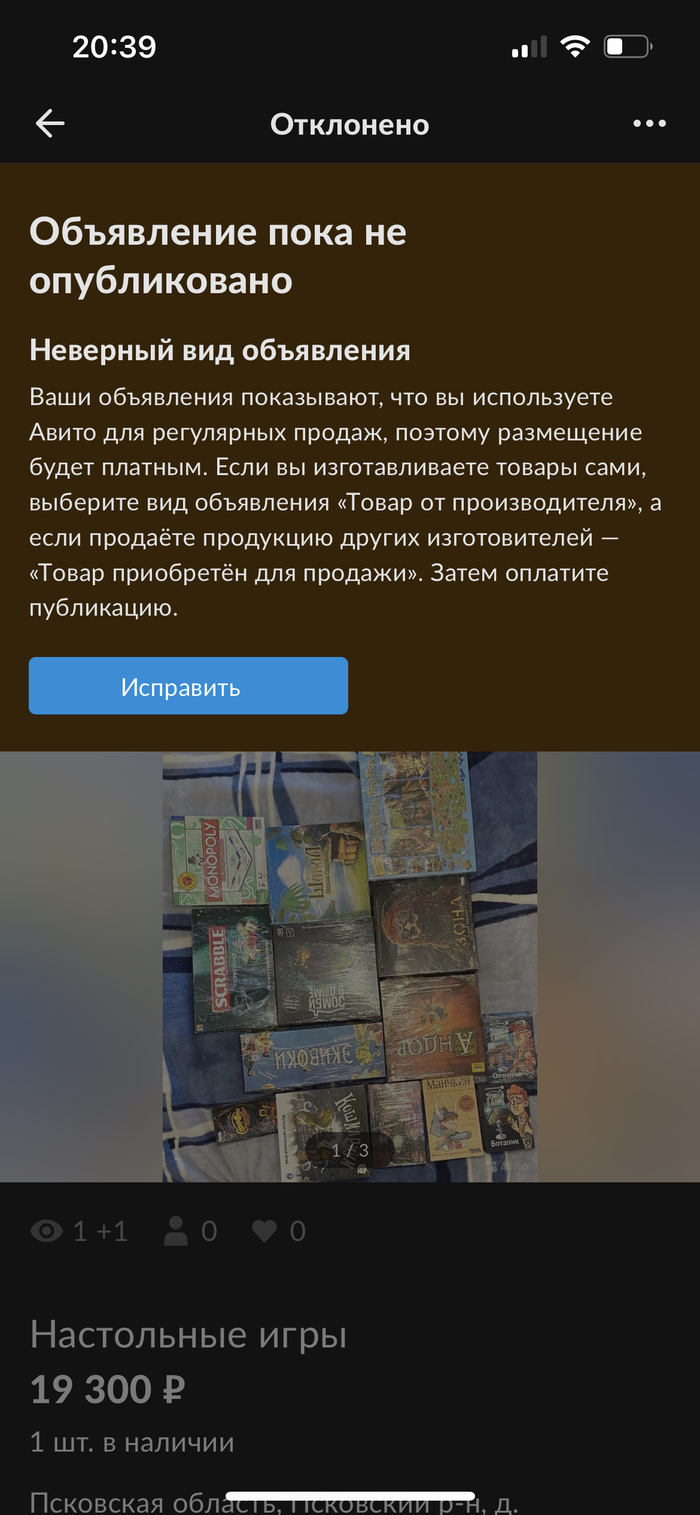Open the board games listing photo

tap(350, 966)
